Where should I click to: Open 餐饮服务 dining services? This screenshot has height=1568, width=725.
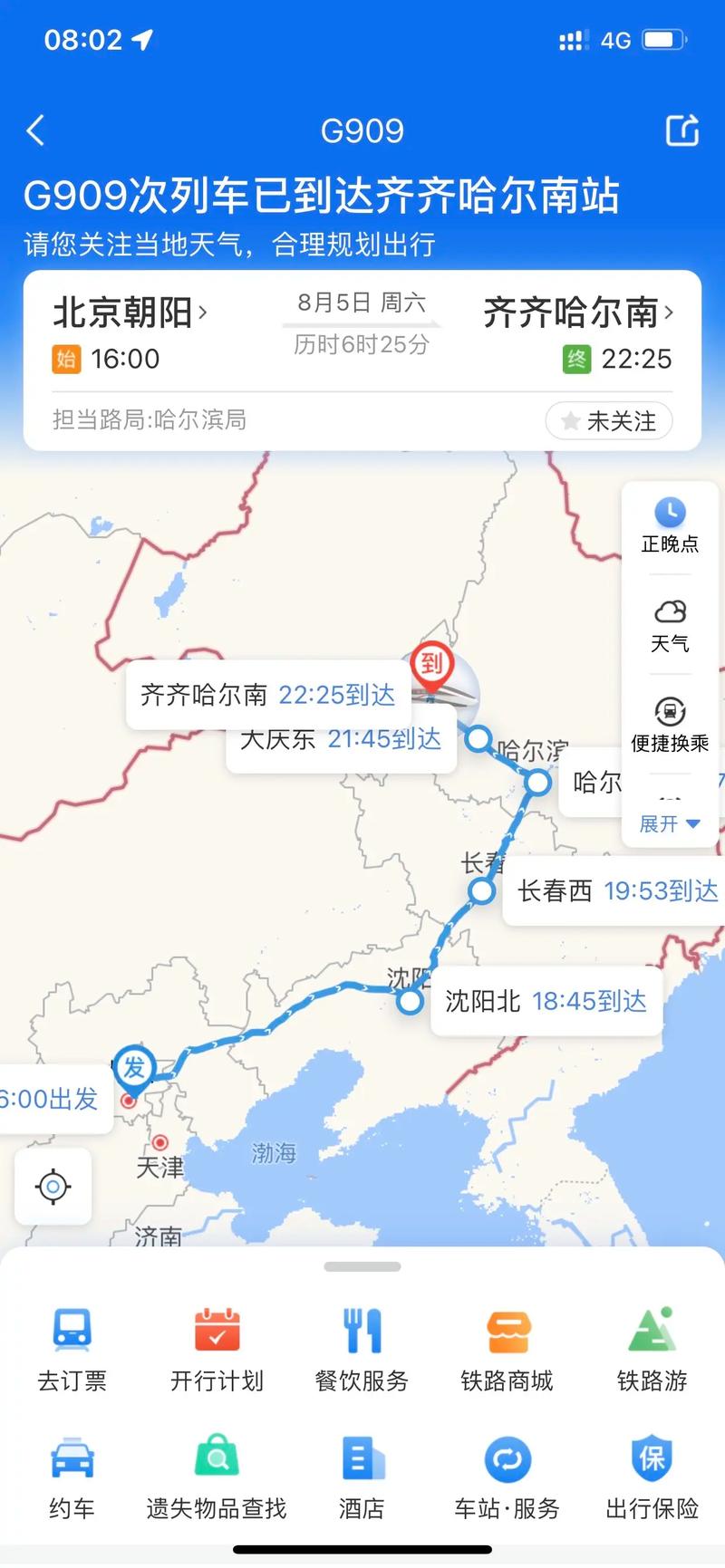pyautogui.click(x=362, y=1350)
